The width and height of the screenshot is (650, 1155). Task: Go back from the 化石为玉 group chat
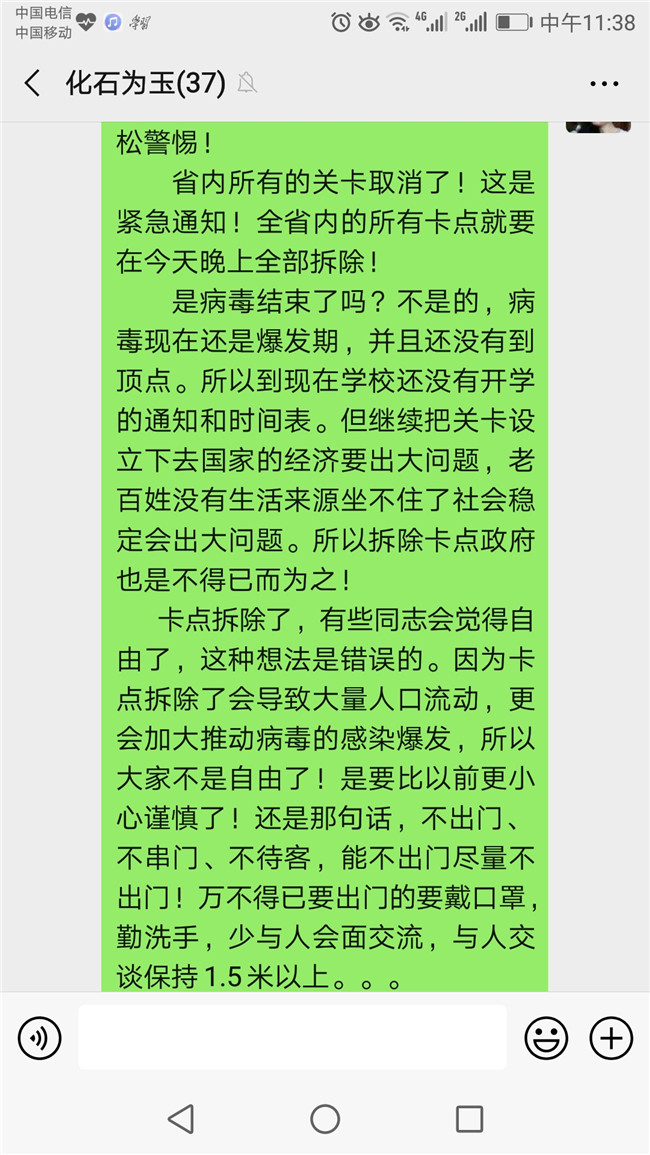(x=32, y=83)
